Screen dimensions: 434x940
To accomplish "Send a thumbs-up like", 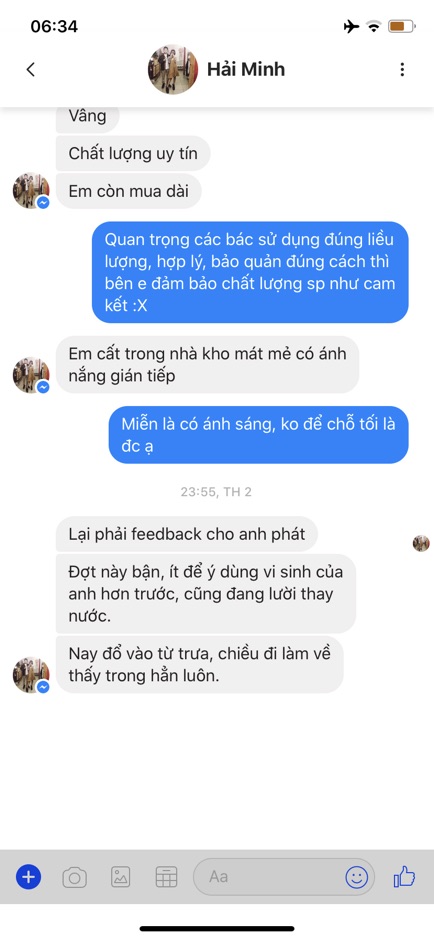I will [x=405, y=876].
